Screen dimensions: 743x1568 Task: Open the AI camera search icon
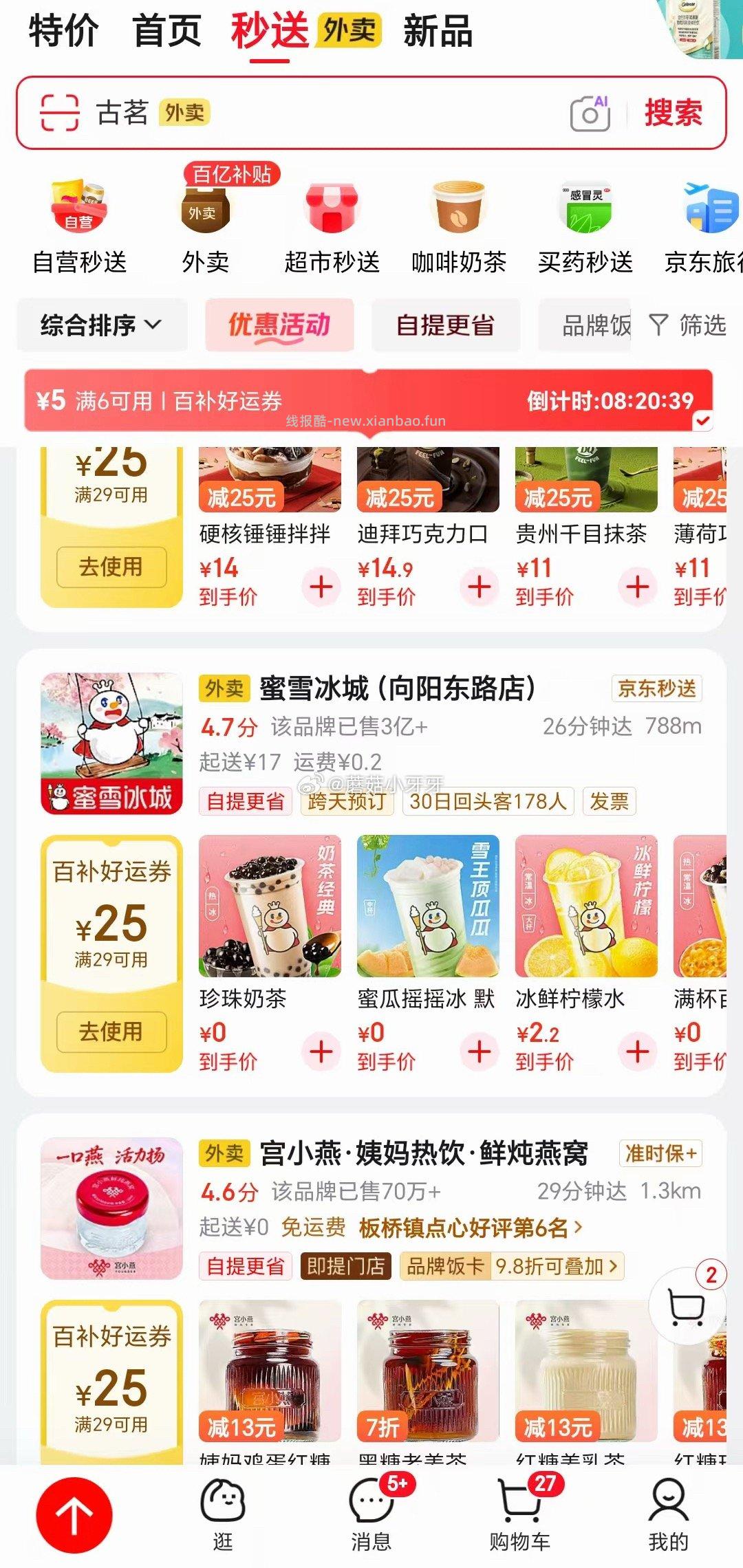point(590,115)
